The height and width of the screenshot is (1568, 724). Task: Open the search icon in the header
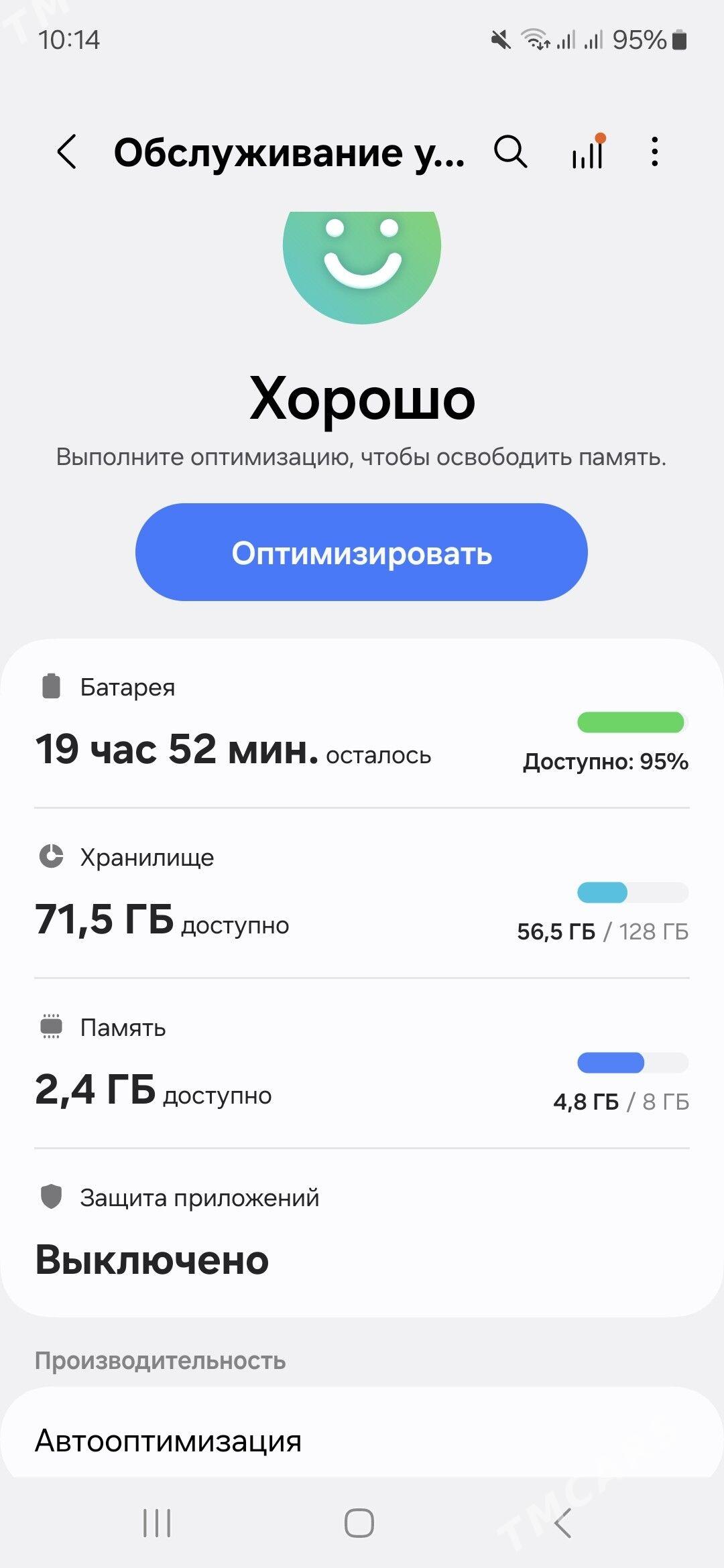[x=510, y=151]
